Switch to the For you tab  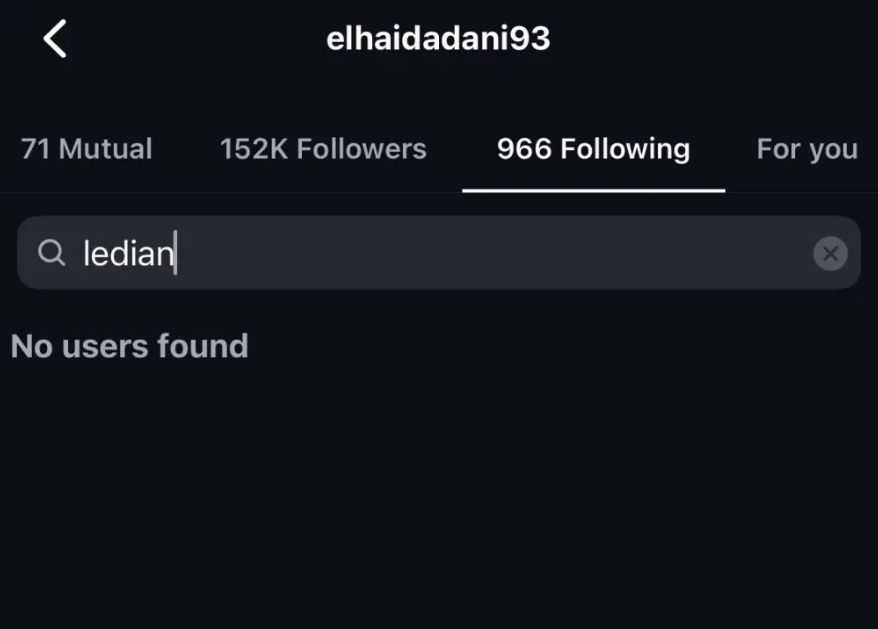click(x=806, y=149)
